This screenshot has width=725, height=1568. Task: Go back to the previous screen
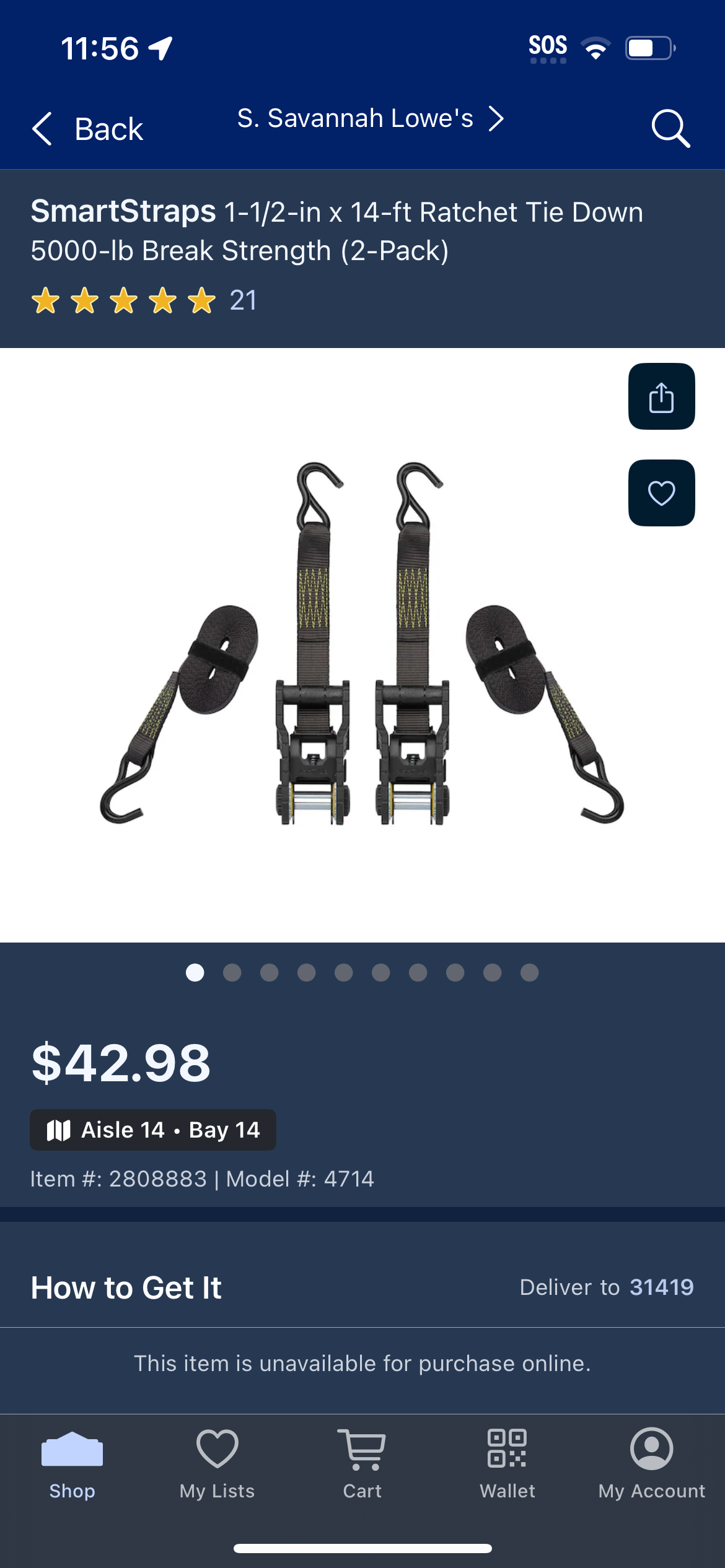tap(87, 129)
